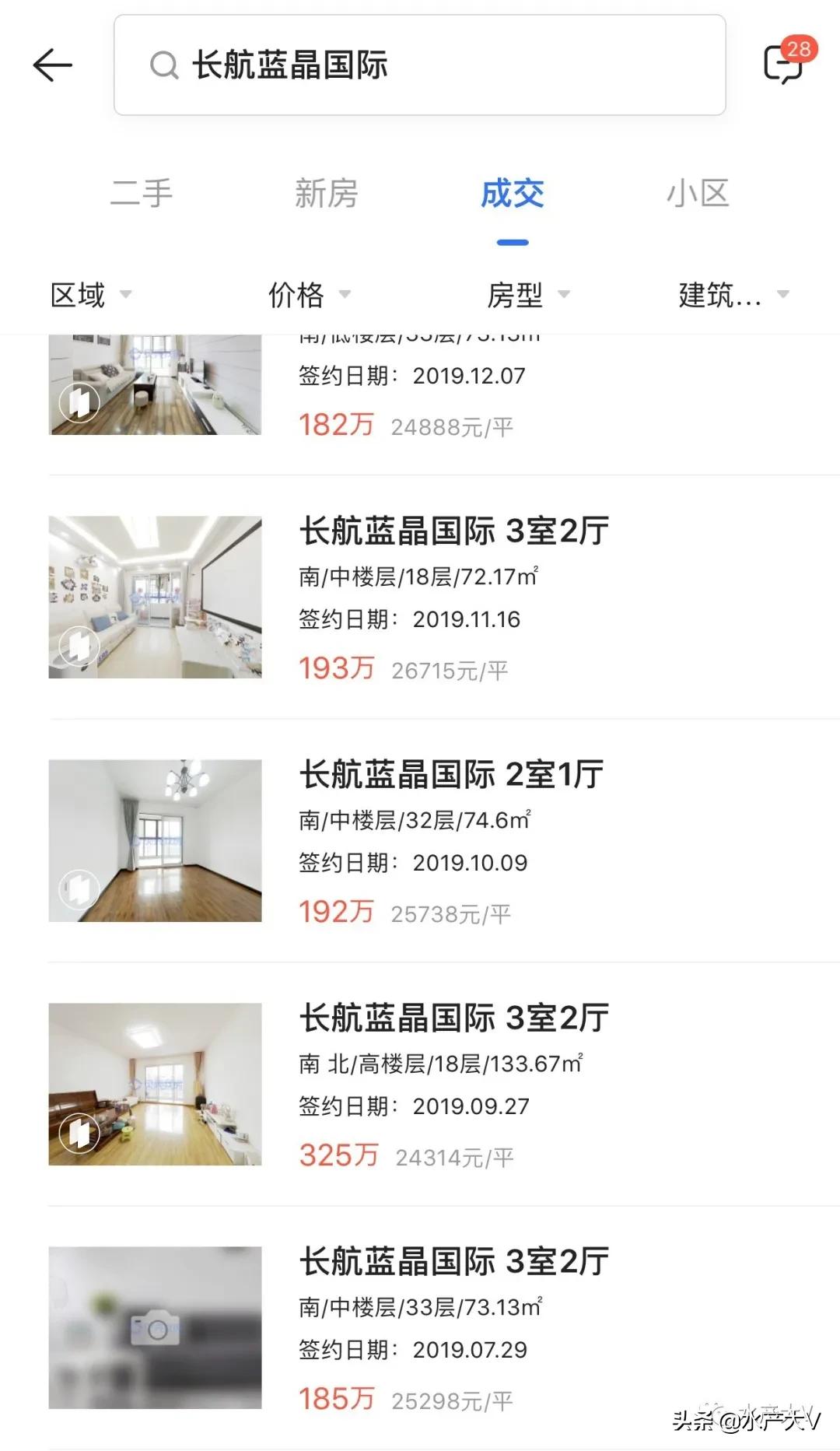Click the VR walkthrough icon on the 325万 listing
The height and width of the screenshot is (1451, 840).
pos(78,1132)
